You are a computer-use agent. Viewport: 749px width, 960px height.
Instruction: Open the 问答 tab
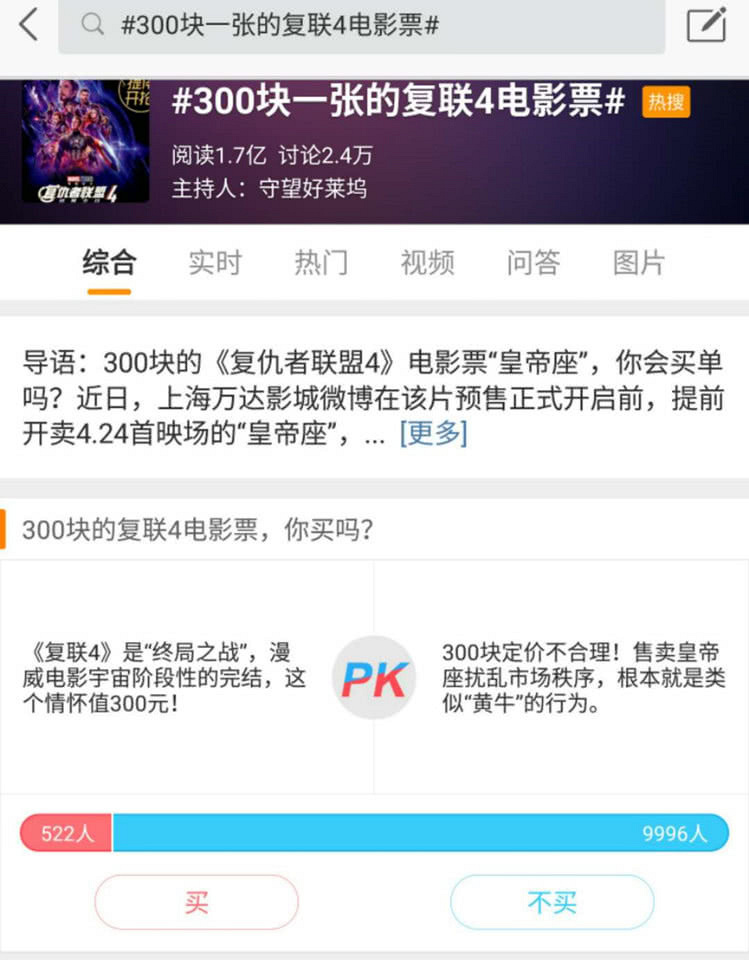tap(532, 262)
